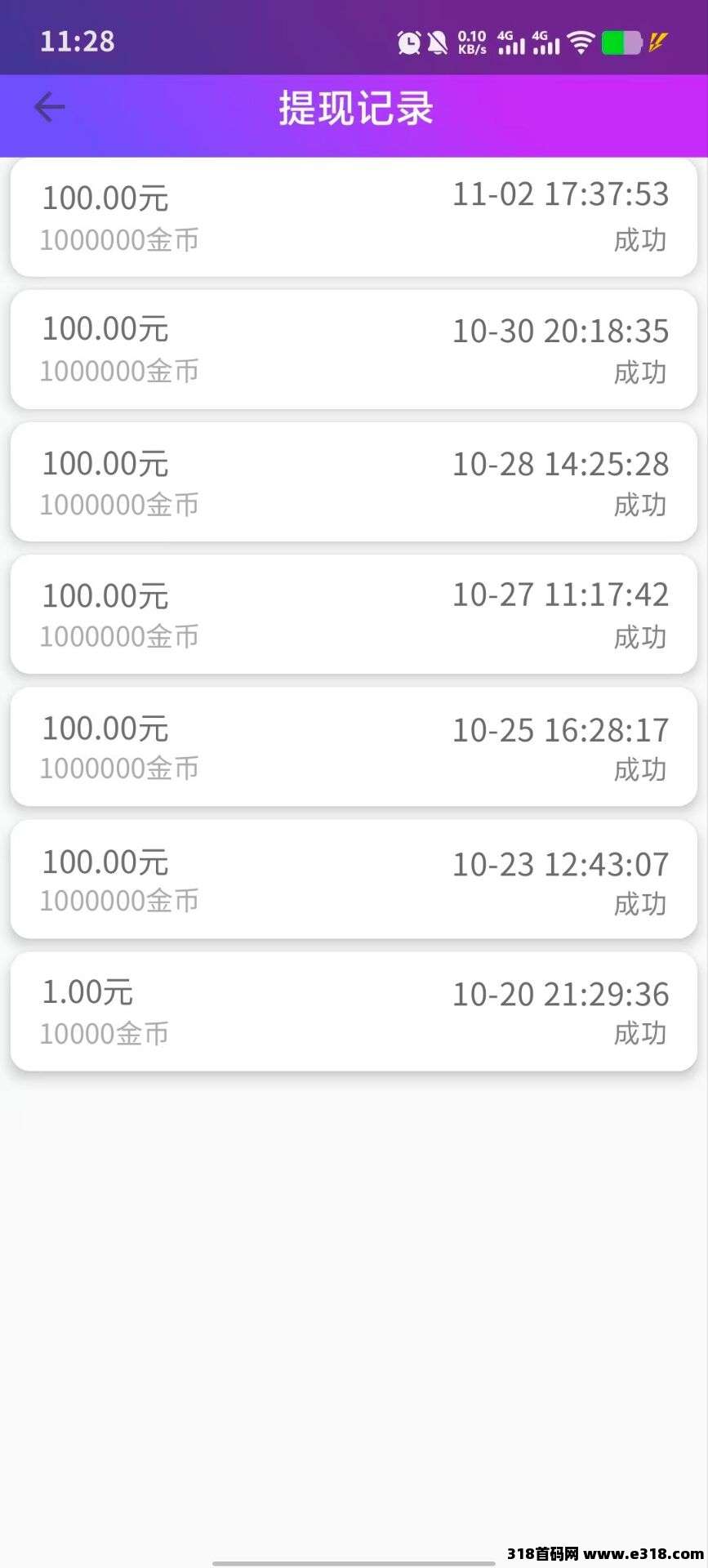Tap the 10000金币 label on last record

104,1033
